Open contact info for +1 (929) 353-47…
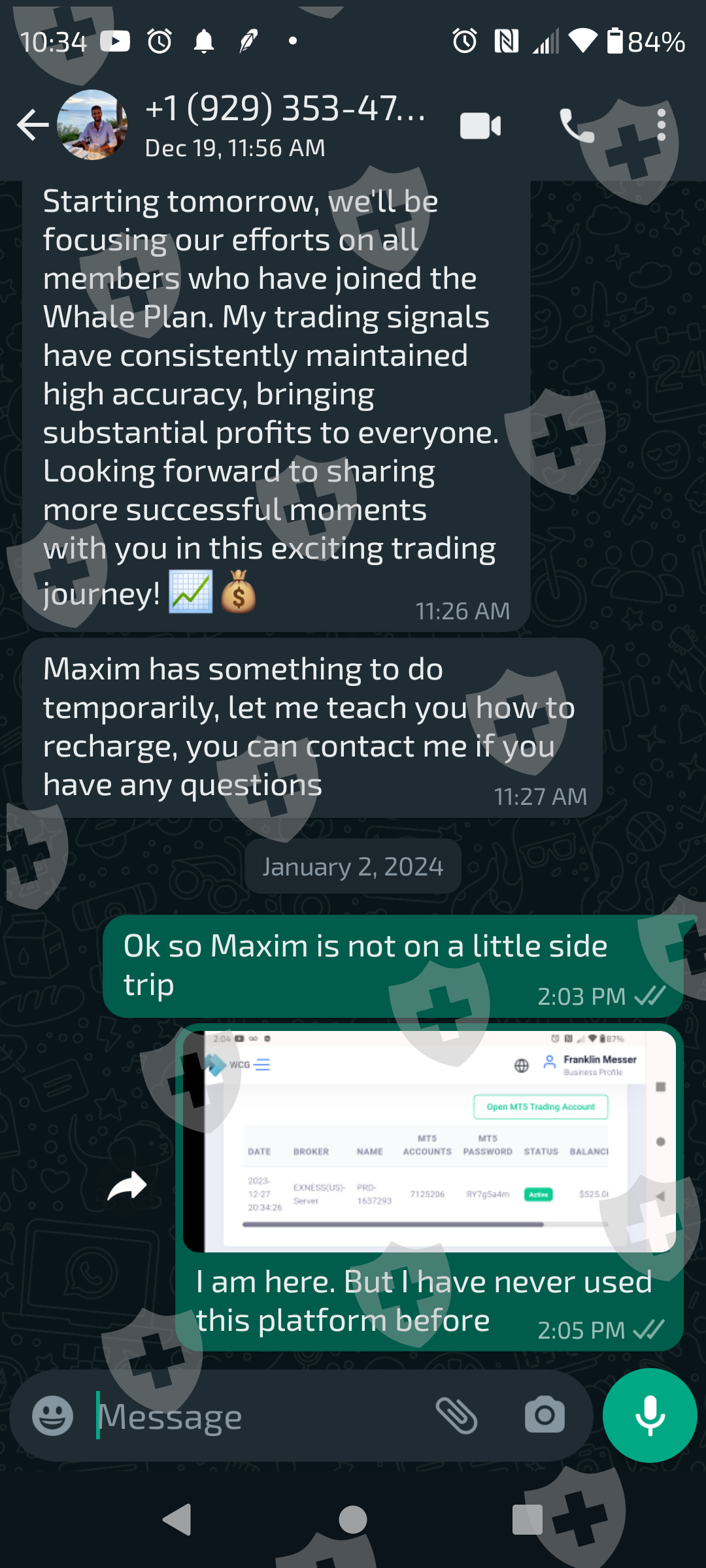The height and width of the screenshot is (1568, 706). [x=285, y=125]
